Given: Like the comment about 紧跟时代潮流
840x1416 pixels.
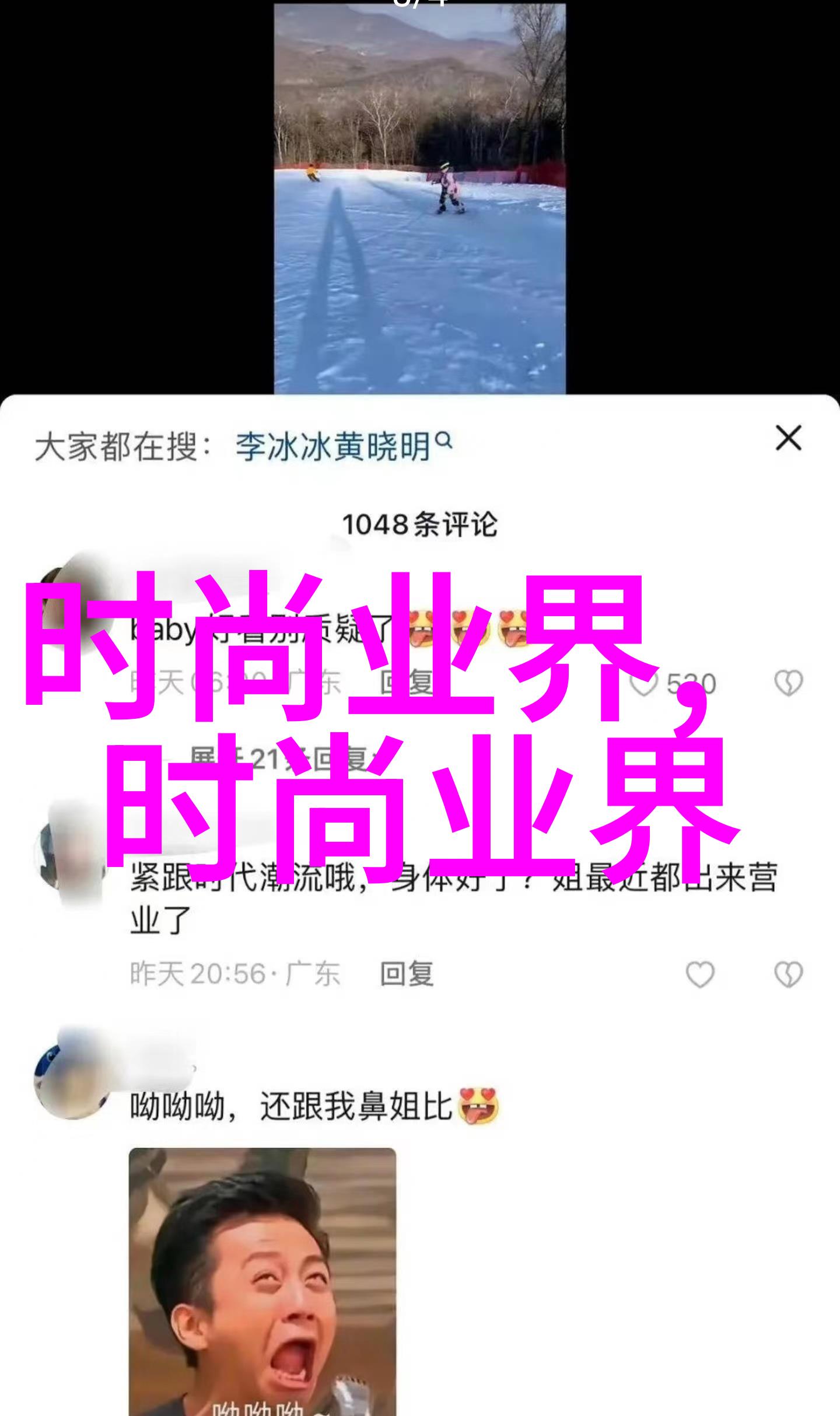Looking at the screenshot, I should tap(699, 974).
